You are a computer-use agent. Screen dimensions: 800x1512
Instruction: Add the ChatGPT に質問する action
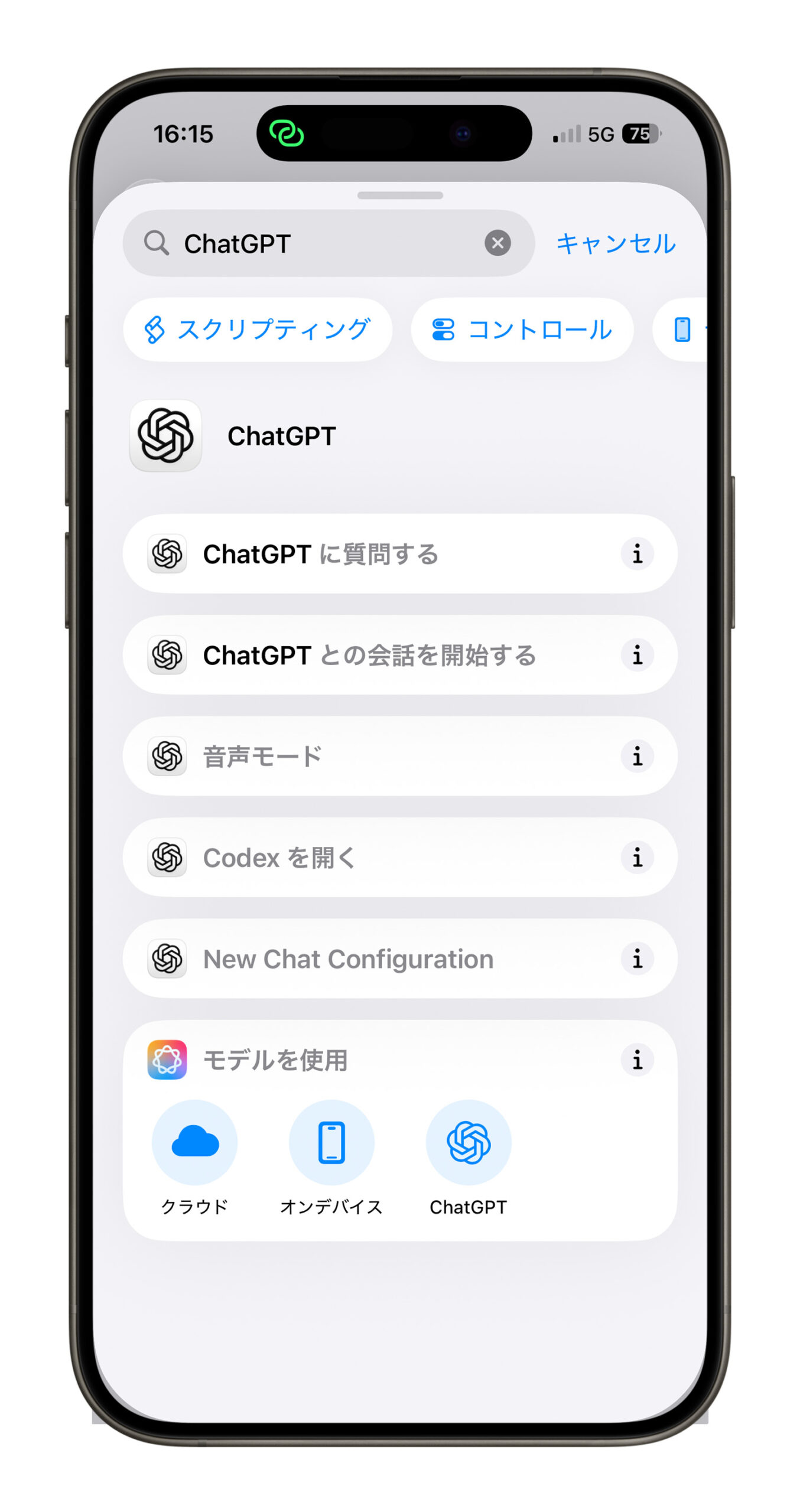click(x=355, y=554)
